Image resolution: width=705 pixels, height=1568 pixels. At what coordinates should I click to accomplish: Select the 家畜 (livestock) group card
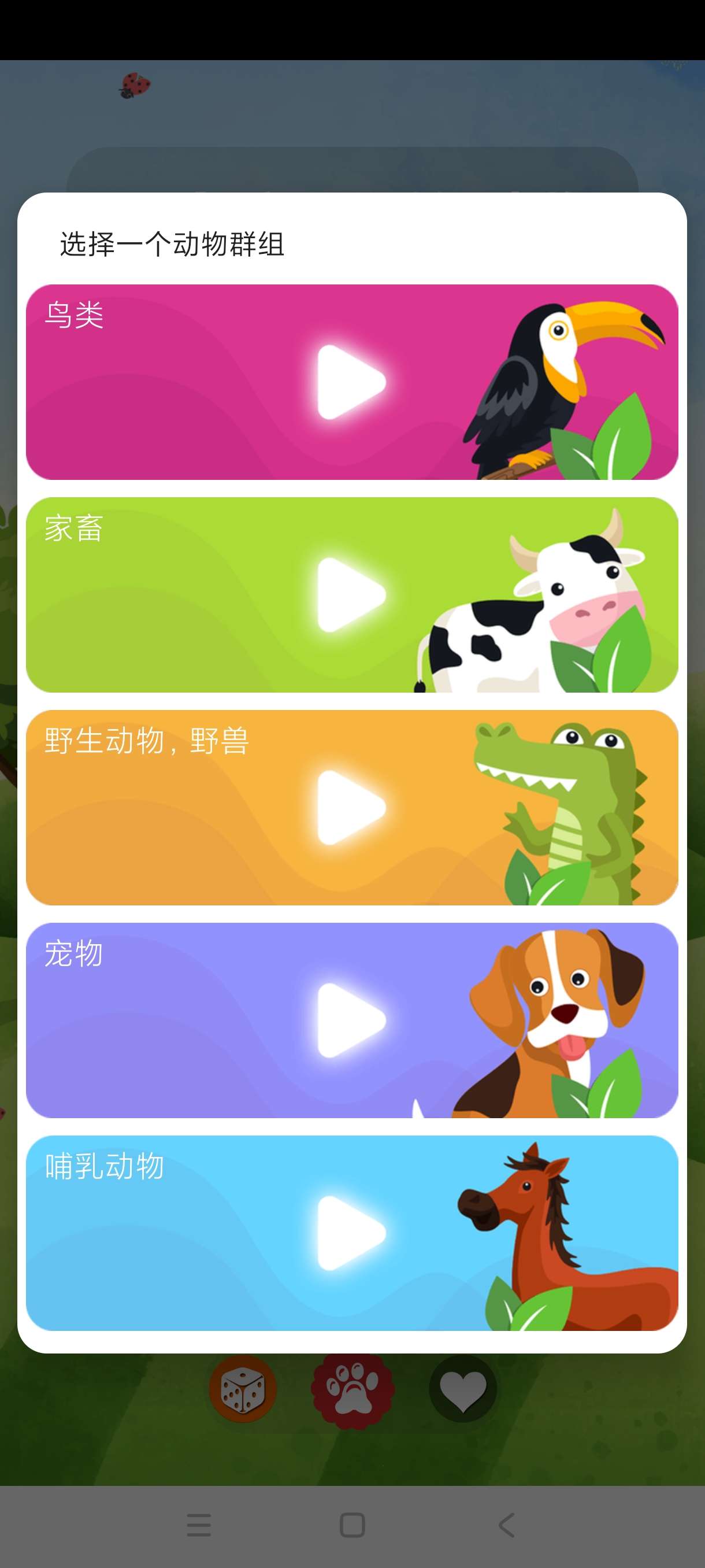pyautogui.click(x=351, y=595)
